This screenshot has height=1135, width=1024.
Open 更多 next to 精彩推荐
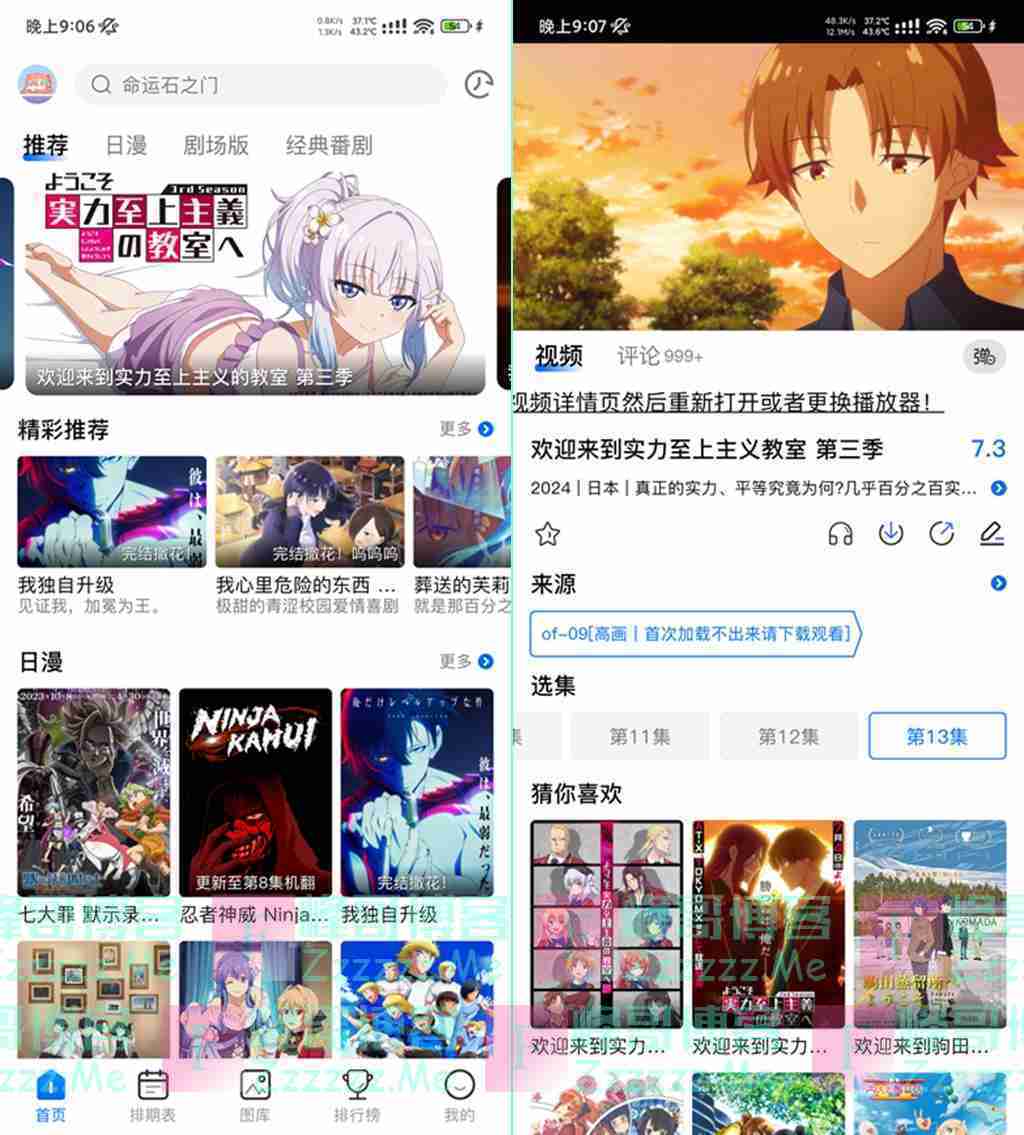(x=466, y=429)
